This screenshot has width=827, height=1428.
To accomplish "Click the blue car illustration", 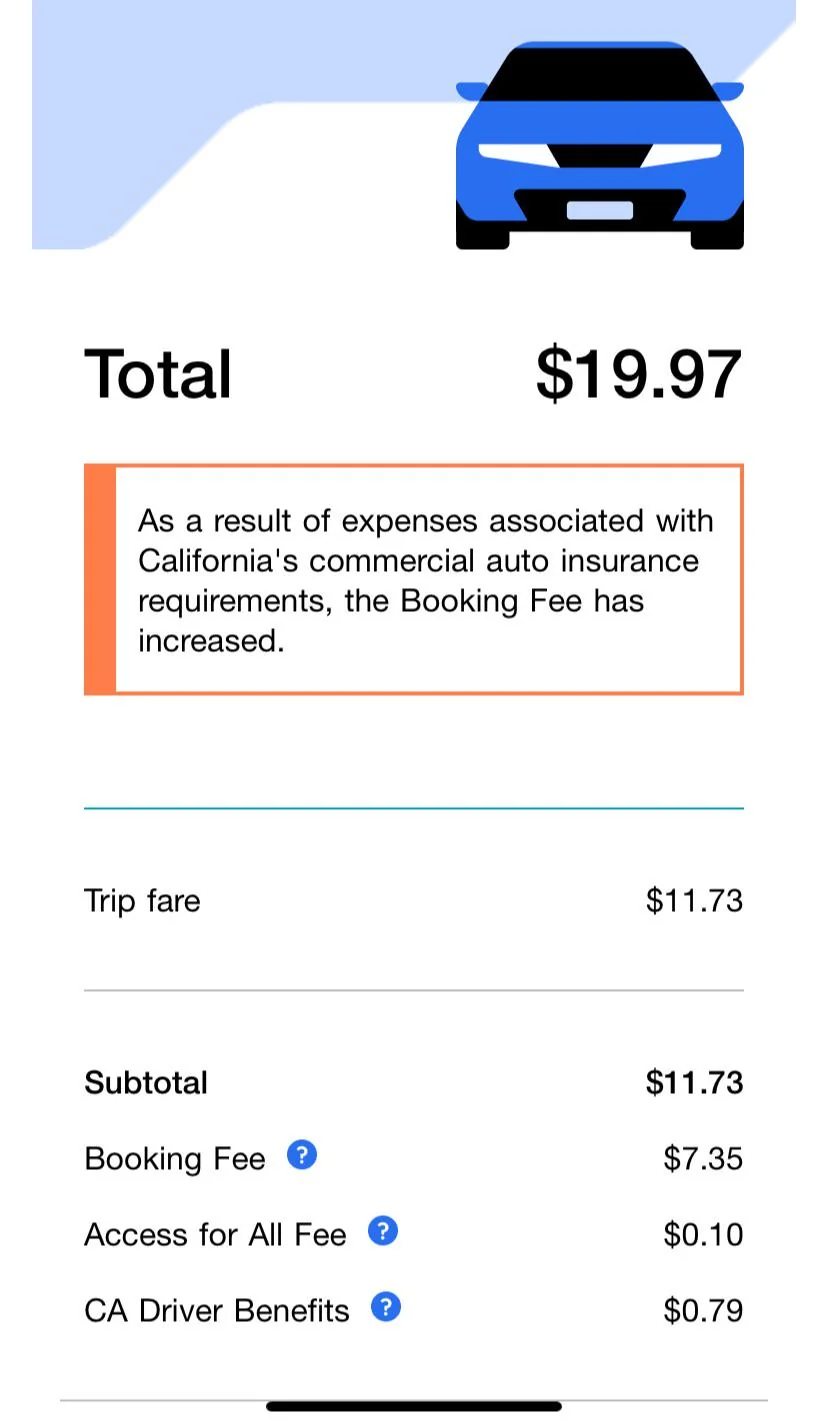I will (x=600, y=140).
